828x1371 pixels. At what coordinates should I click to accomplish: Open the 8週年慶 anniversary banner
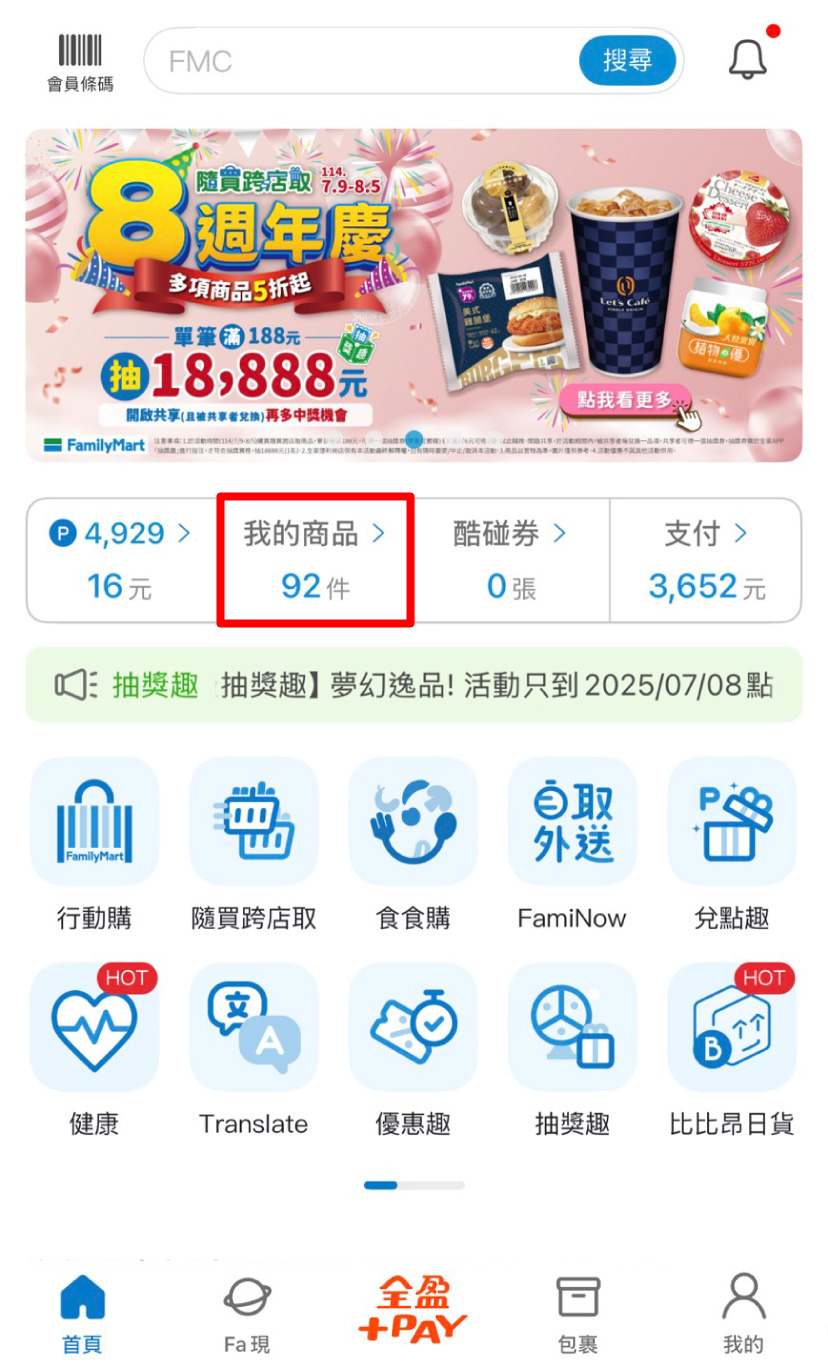[414, 295]
